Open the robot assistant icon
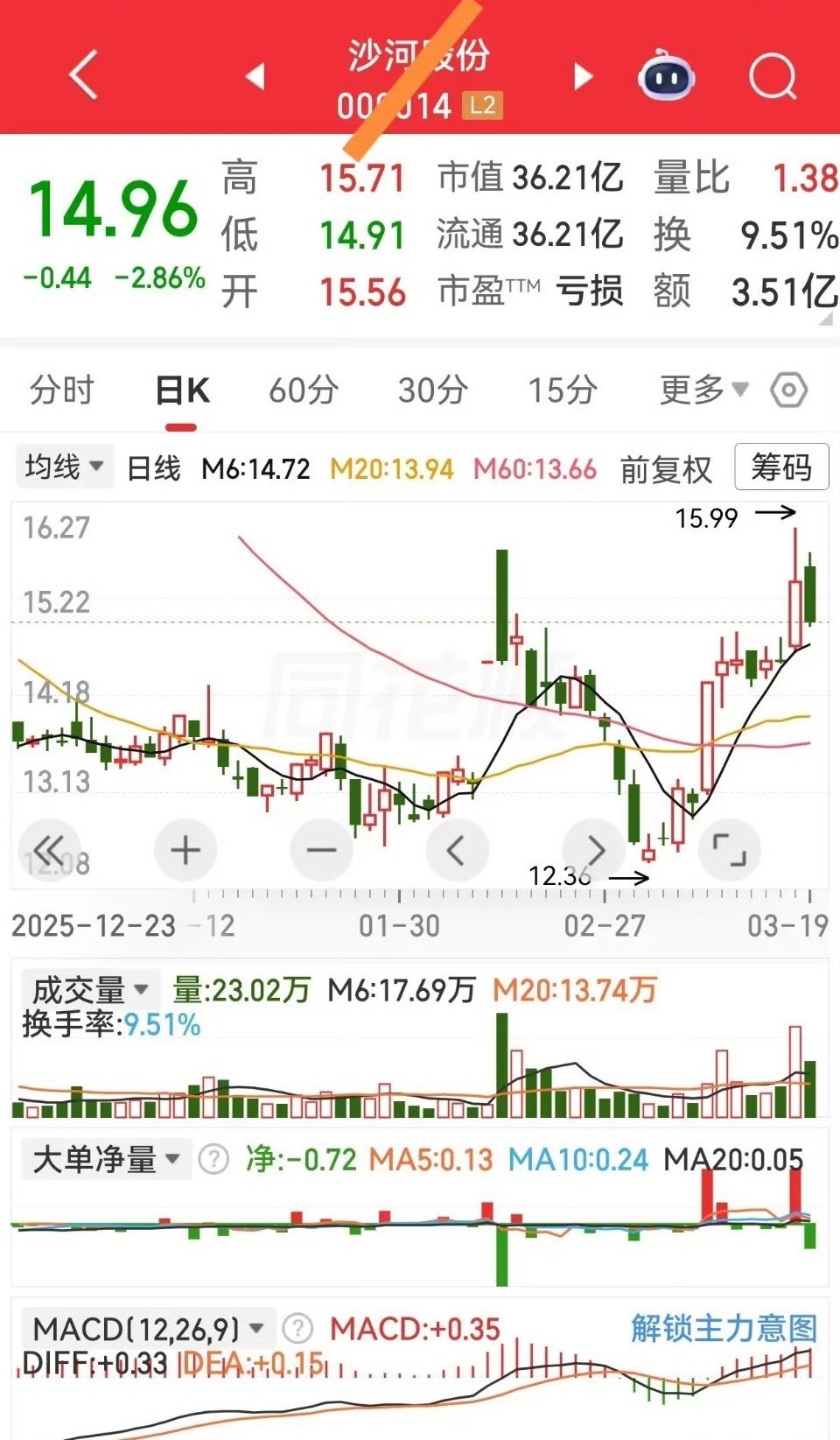840x1440 pixels. 667,77
